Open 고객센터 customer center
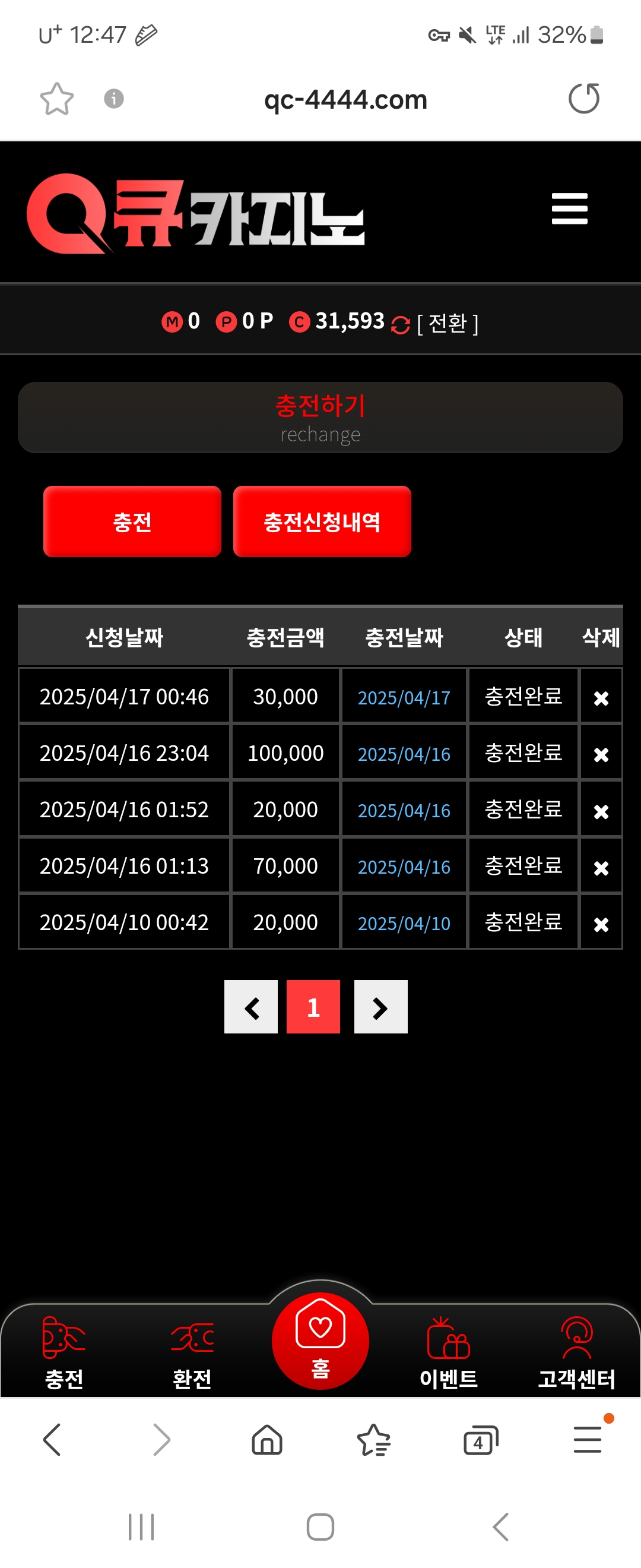 pos(576,1352)
